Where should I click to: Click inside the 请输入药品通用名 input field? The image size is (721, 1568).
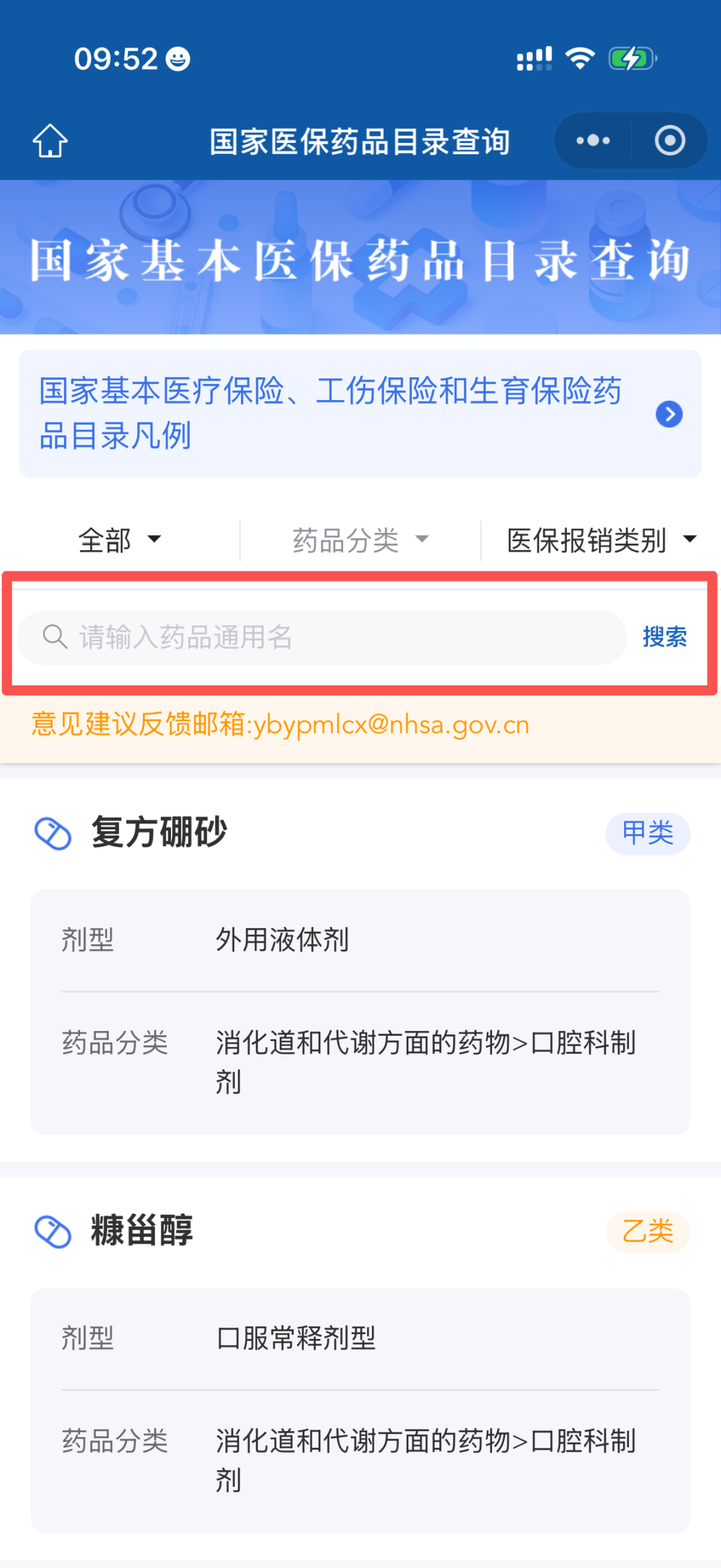click(288, 637)
